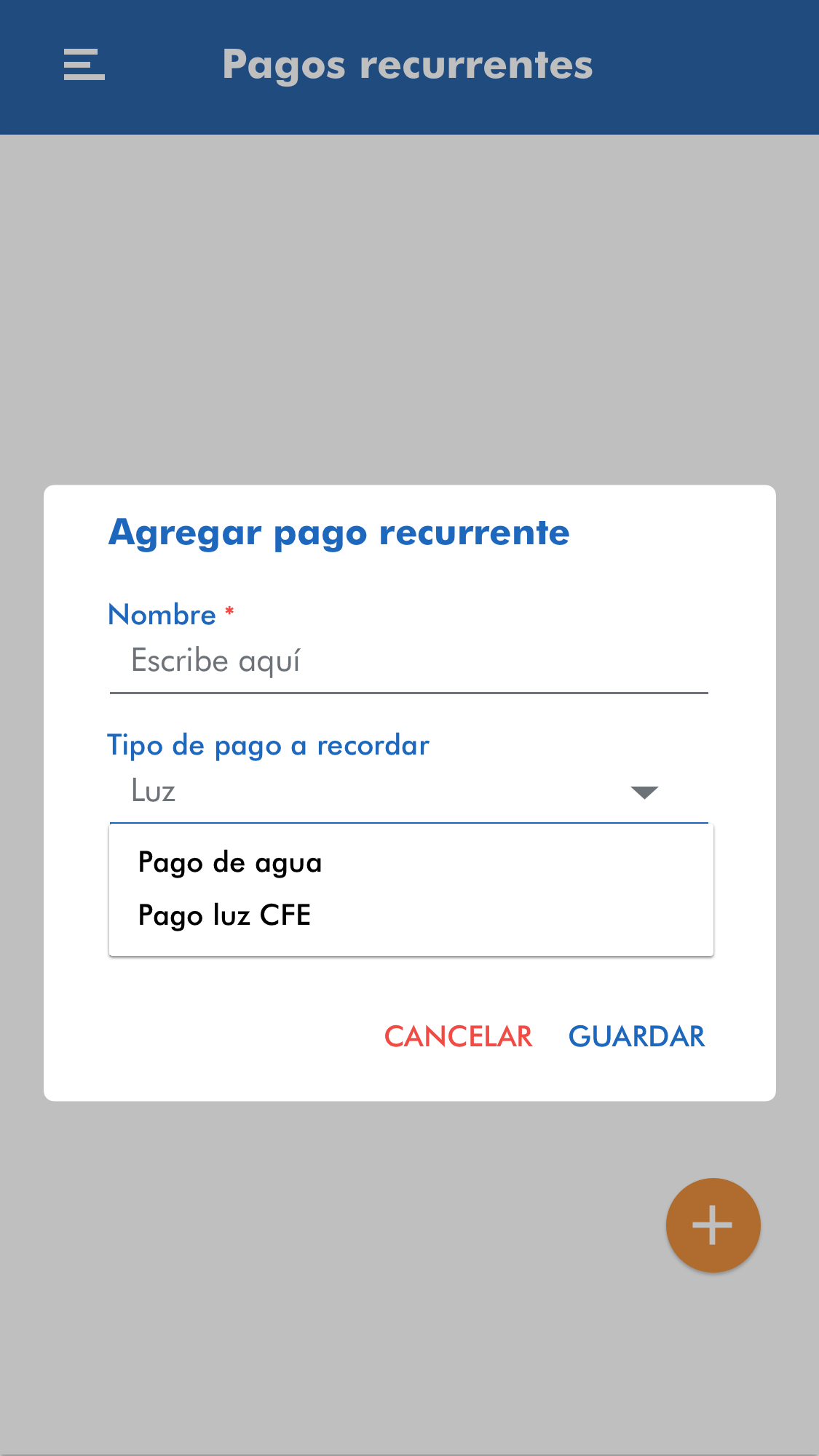Tap the Nombre text field
819x1456 pixels.
(408, 661)
